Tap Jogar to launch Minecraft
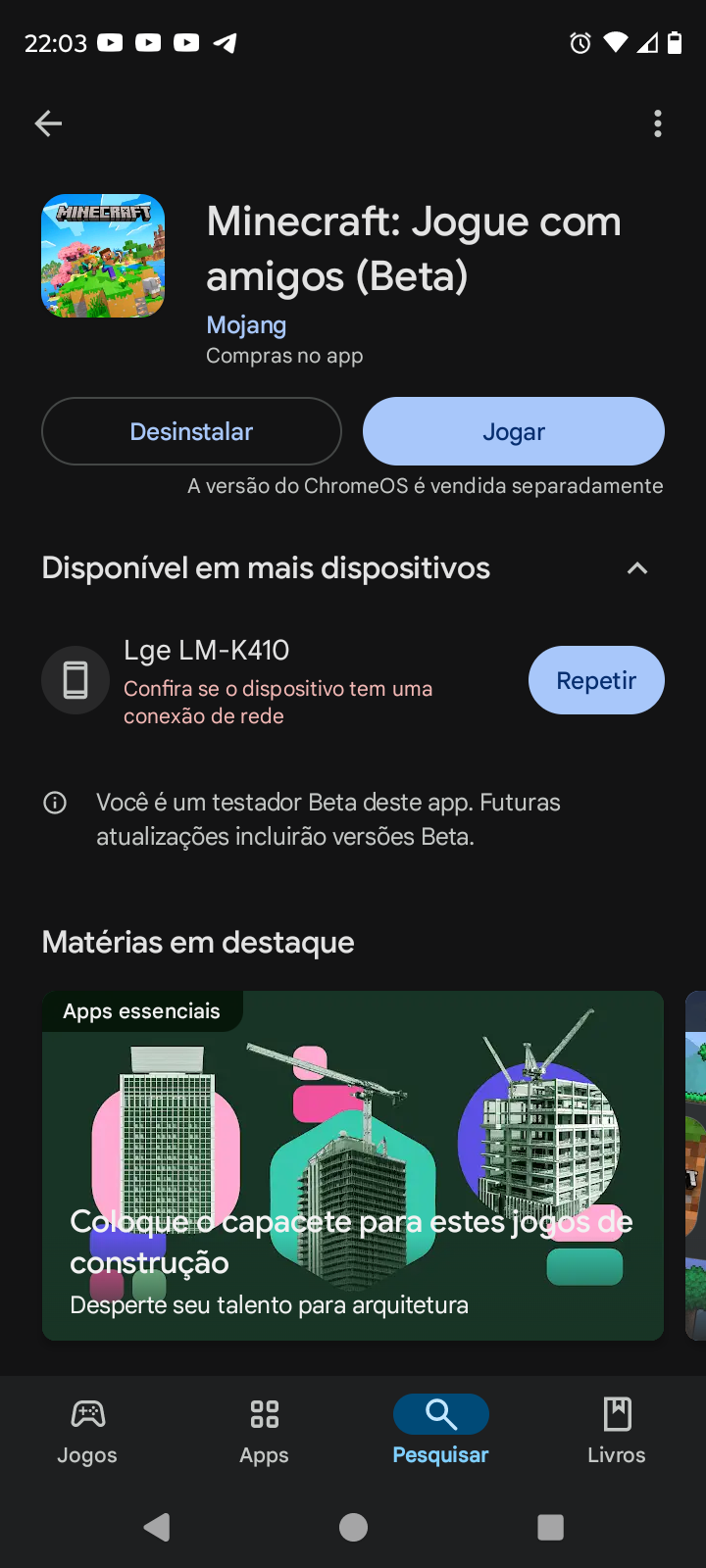The height and width of the screenshot is (1568, 706). 513,431
